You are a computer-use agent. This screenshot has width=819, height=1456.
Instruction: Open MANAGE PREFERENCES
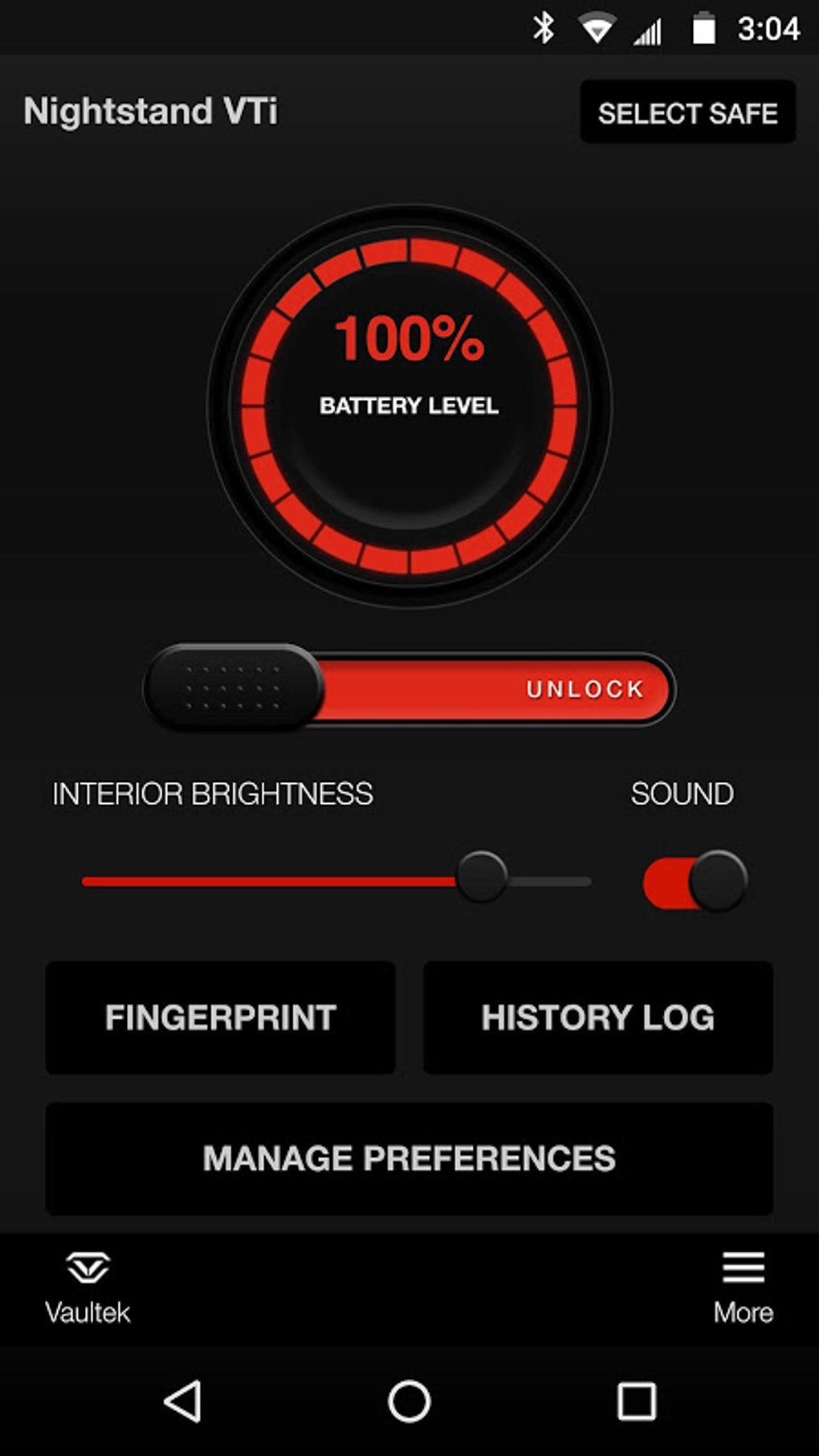click(x=409, y=1158)
